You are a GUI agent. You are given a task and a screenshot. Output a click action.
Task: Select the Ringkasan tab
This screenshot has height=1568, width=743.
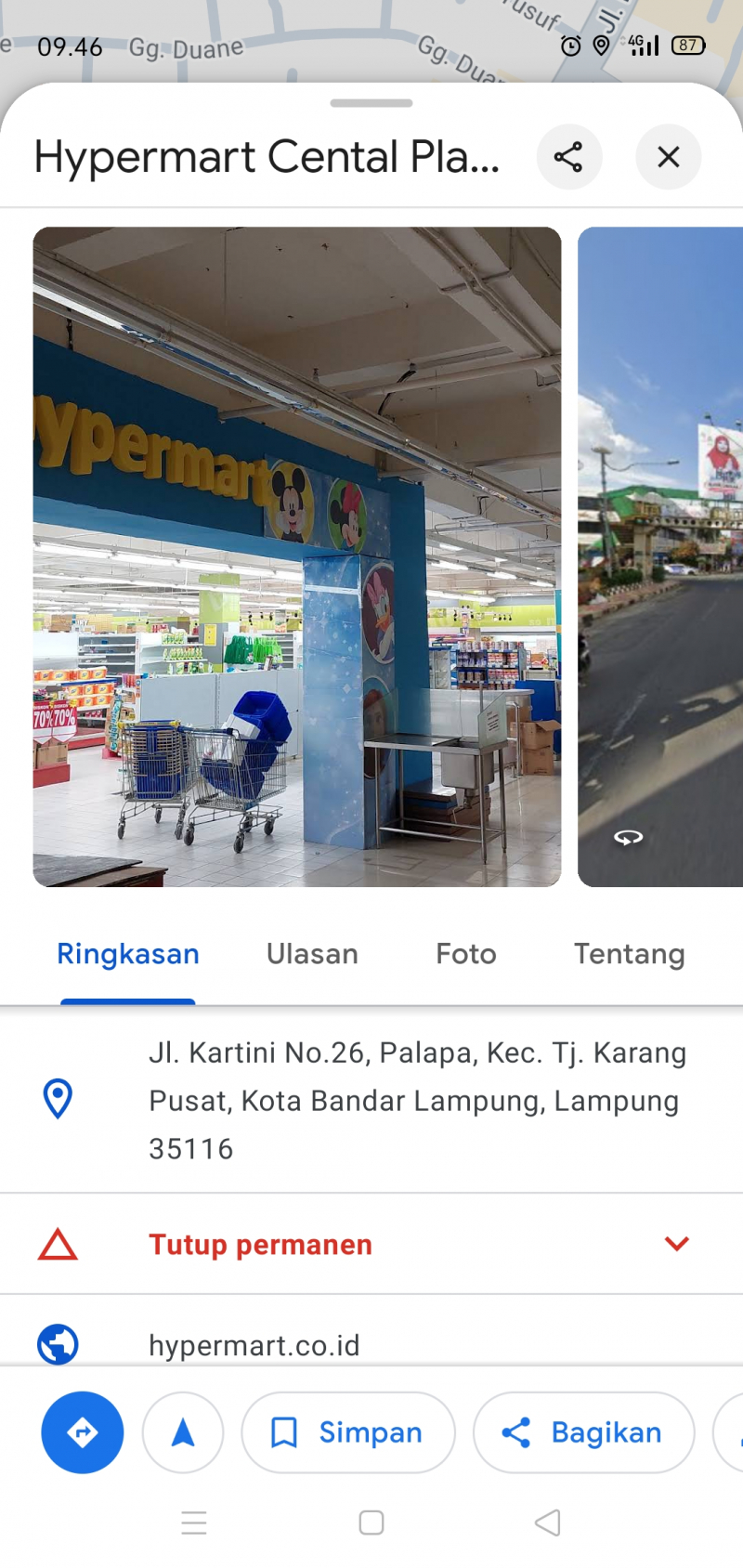coord(128,954)
